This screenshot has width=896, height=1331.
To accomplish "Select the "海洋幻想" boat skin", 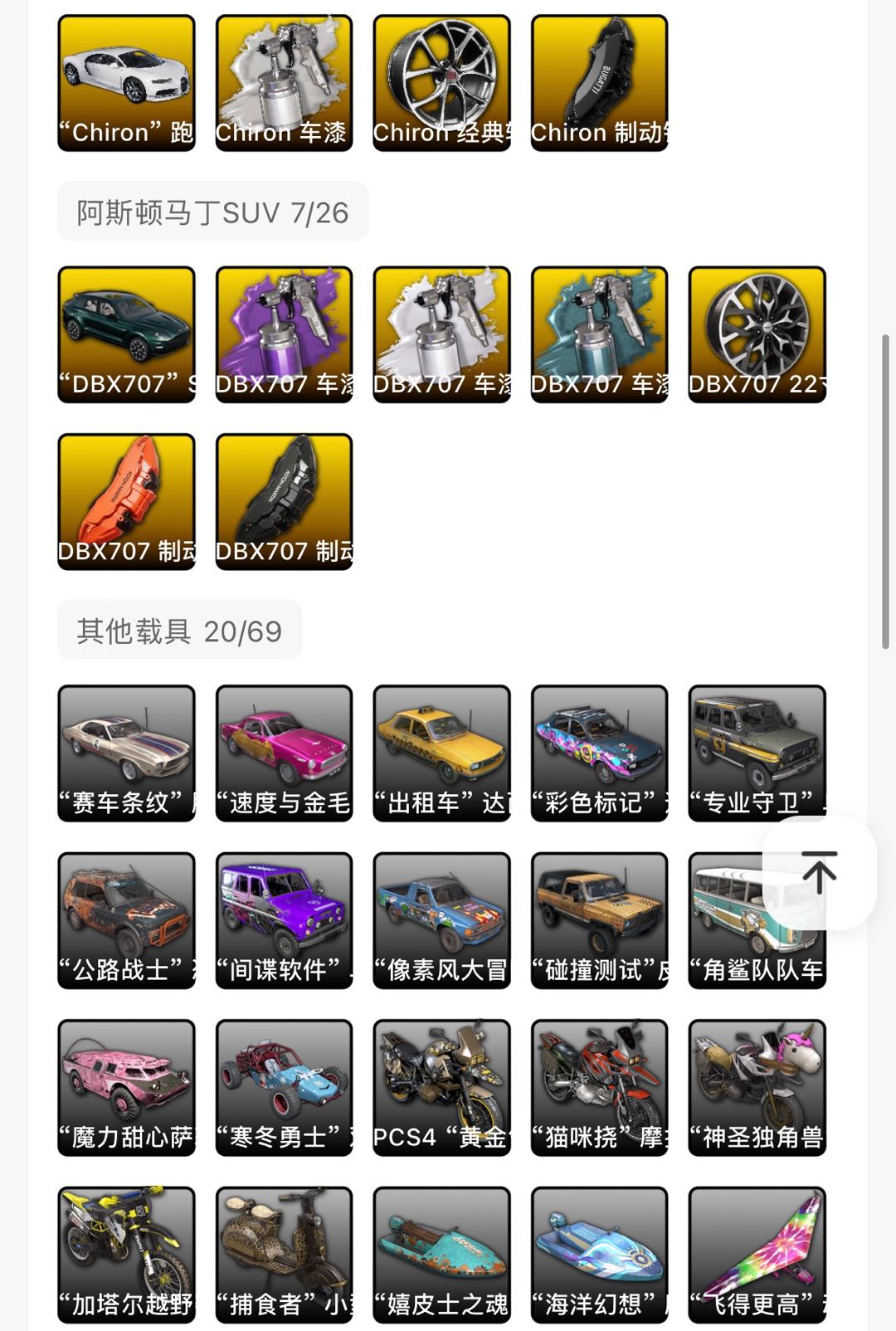I will (599, 1255).
